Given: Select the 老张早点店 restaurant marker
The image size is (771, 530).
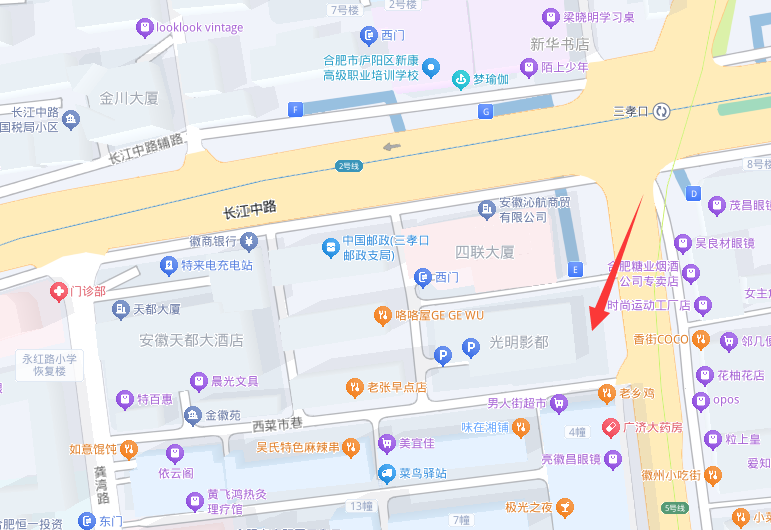Looking at the screenshot, I should tap(354, 387).
